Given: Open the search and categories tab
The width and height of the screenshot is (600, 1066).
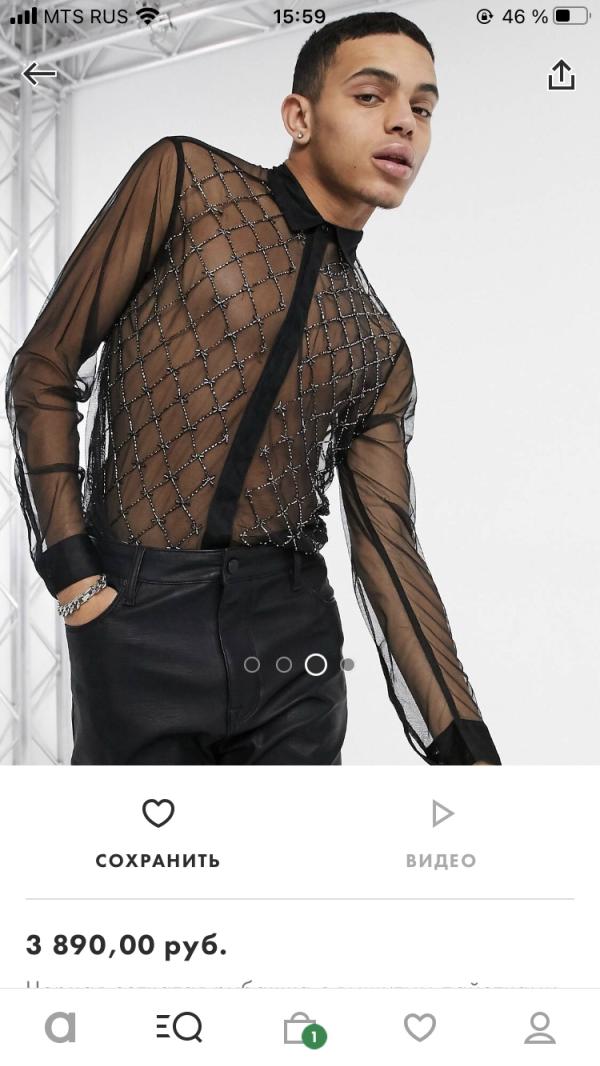Looking at the screenshot, I should 179,1027.
